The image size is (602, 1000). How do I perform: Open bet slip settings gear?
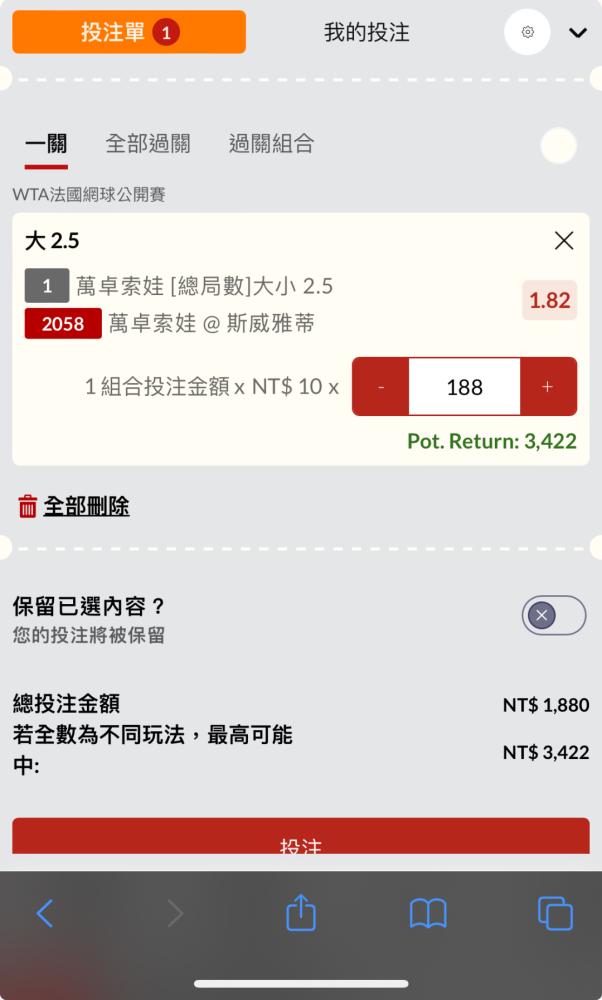[527, 32]
